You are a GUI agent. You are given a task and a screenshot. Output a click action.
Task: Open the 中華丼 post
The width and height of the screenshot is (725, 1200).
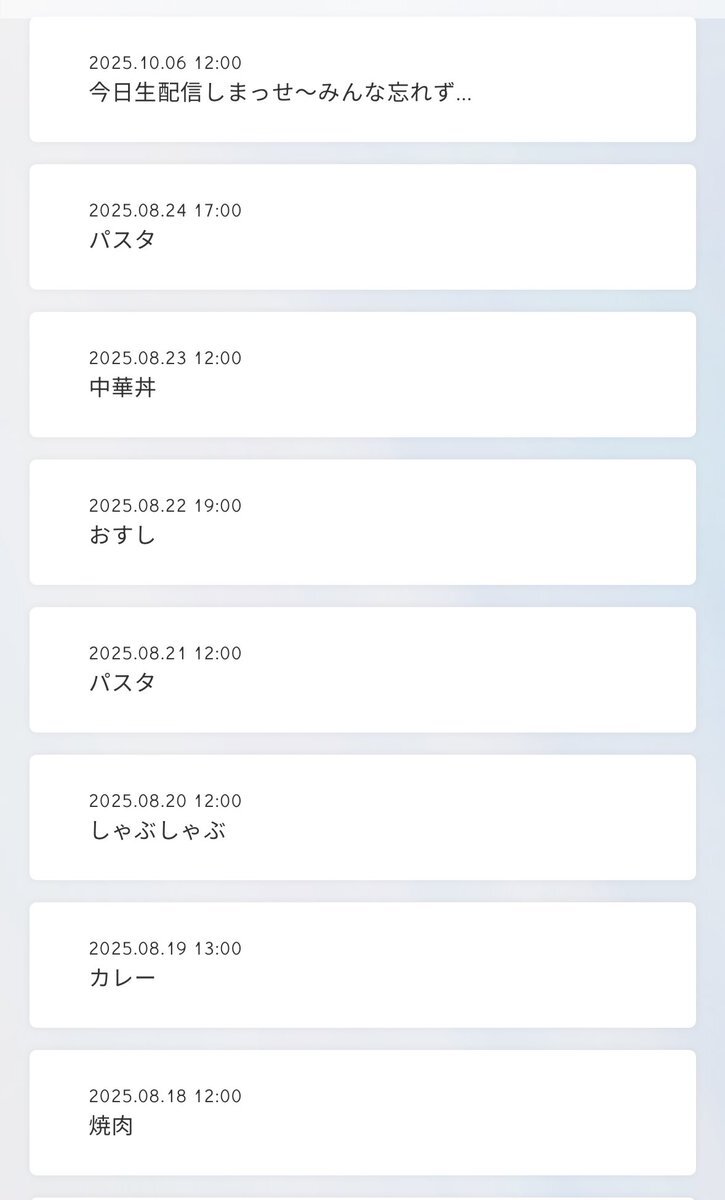(x=362, y=374)
